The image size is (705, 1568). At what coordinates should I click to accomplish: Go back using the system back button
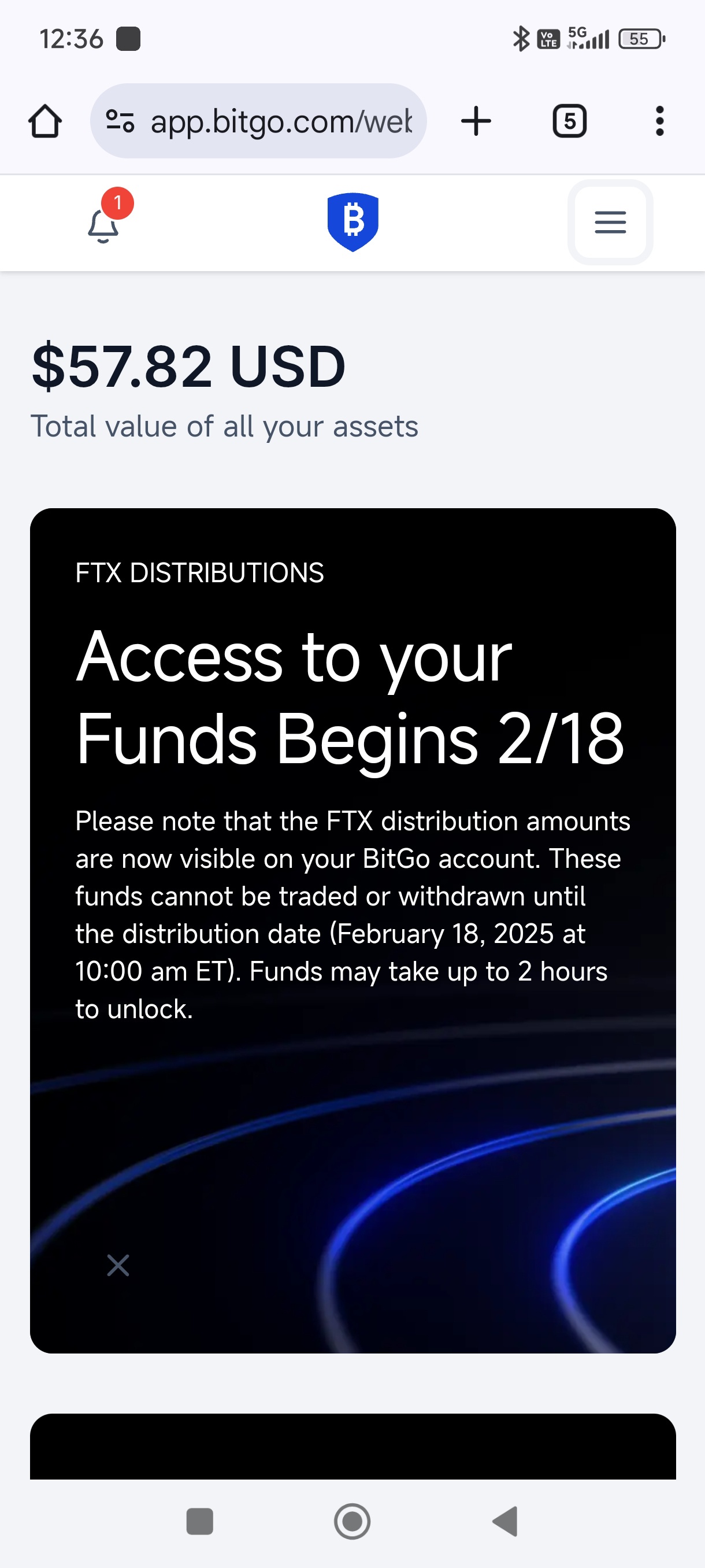(x=505, y=1521)
